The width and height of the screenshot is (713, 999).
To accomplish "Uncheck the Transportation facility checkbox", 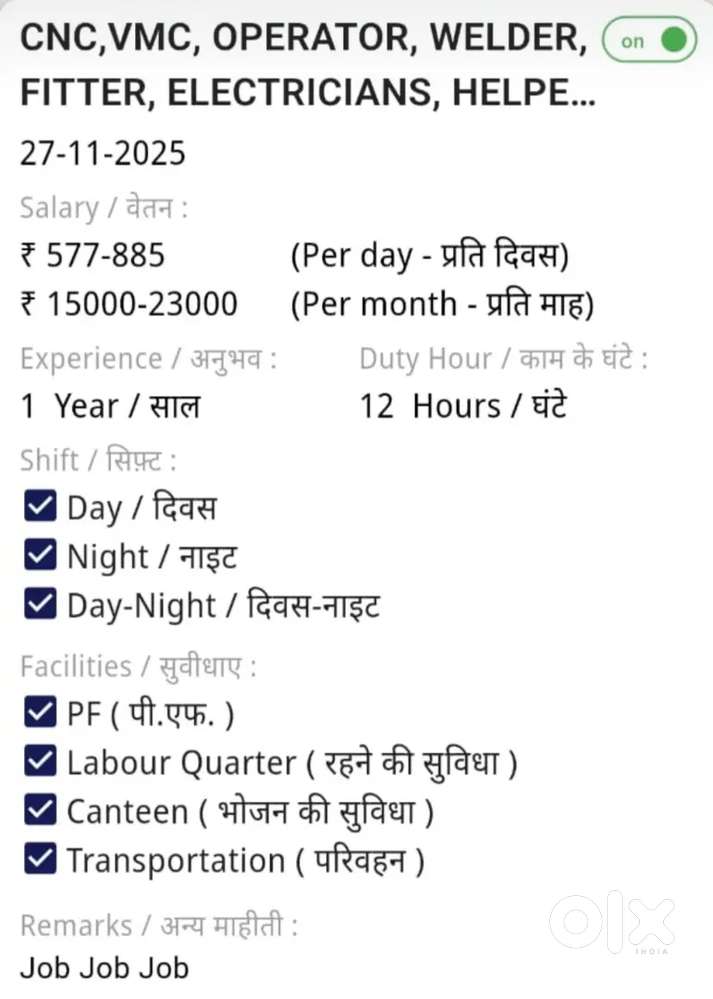I will (39, 860).
